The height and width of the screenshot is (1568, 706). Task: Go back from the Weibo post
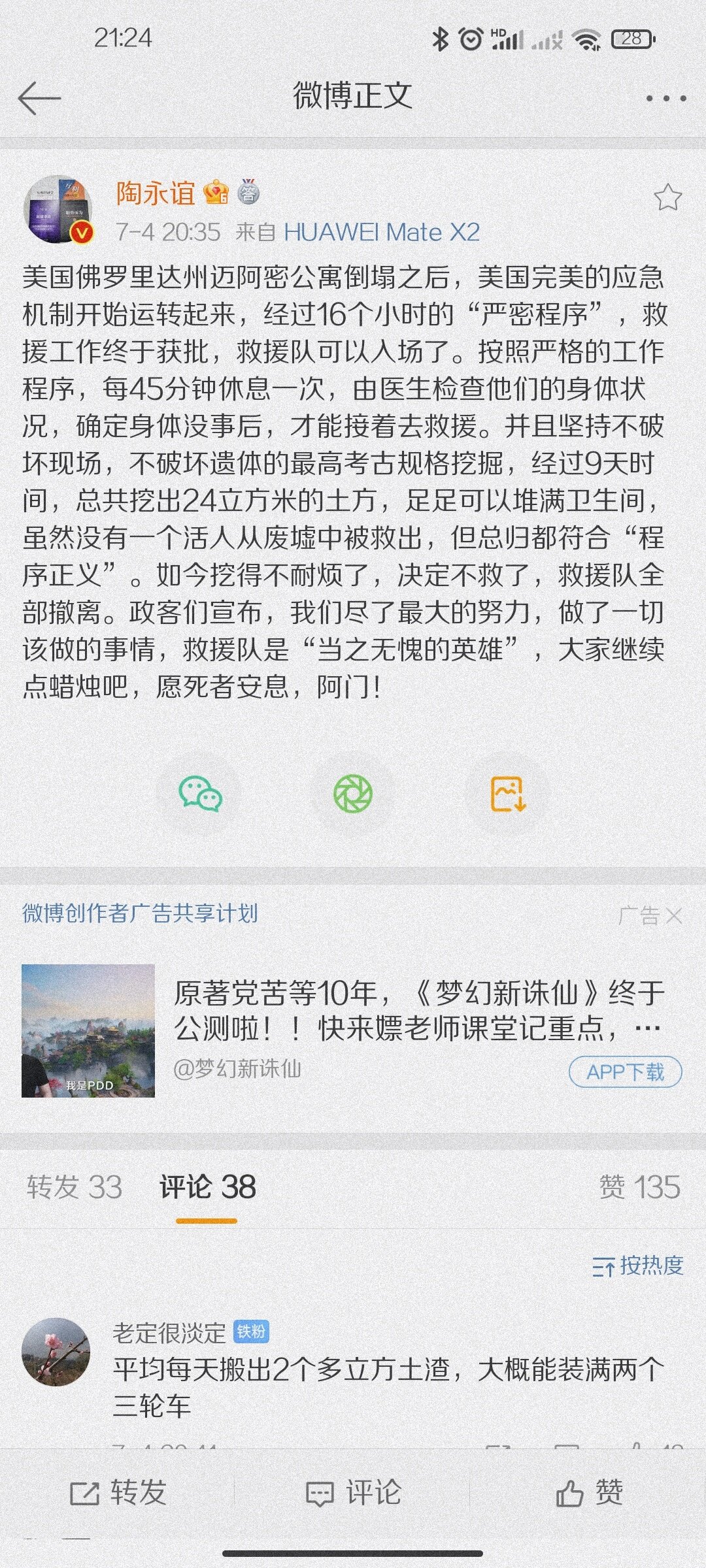[39, 98]
